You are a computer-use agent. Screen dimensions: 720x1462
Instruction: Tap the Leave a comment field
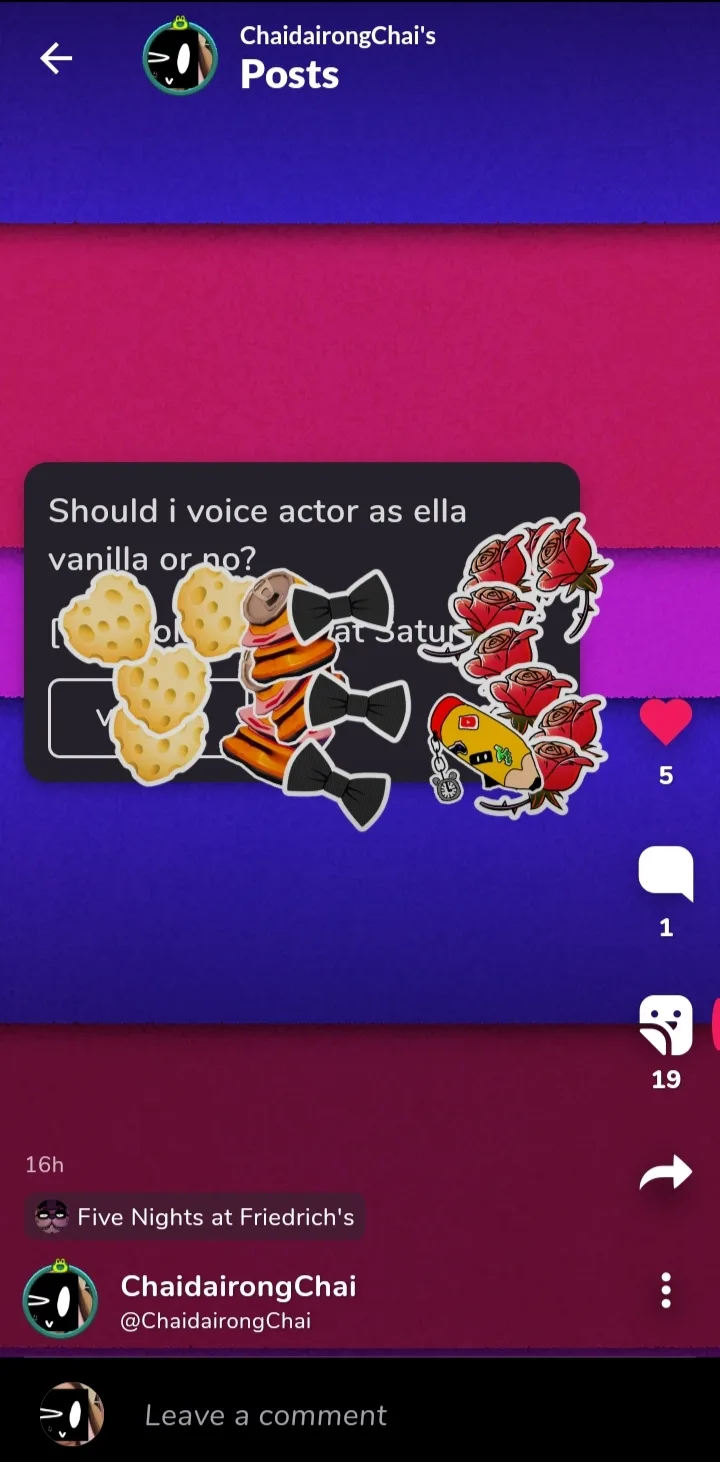point(265,1415)
